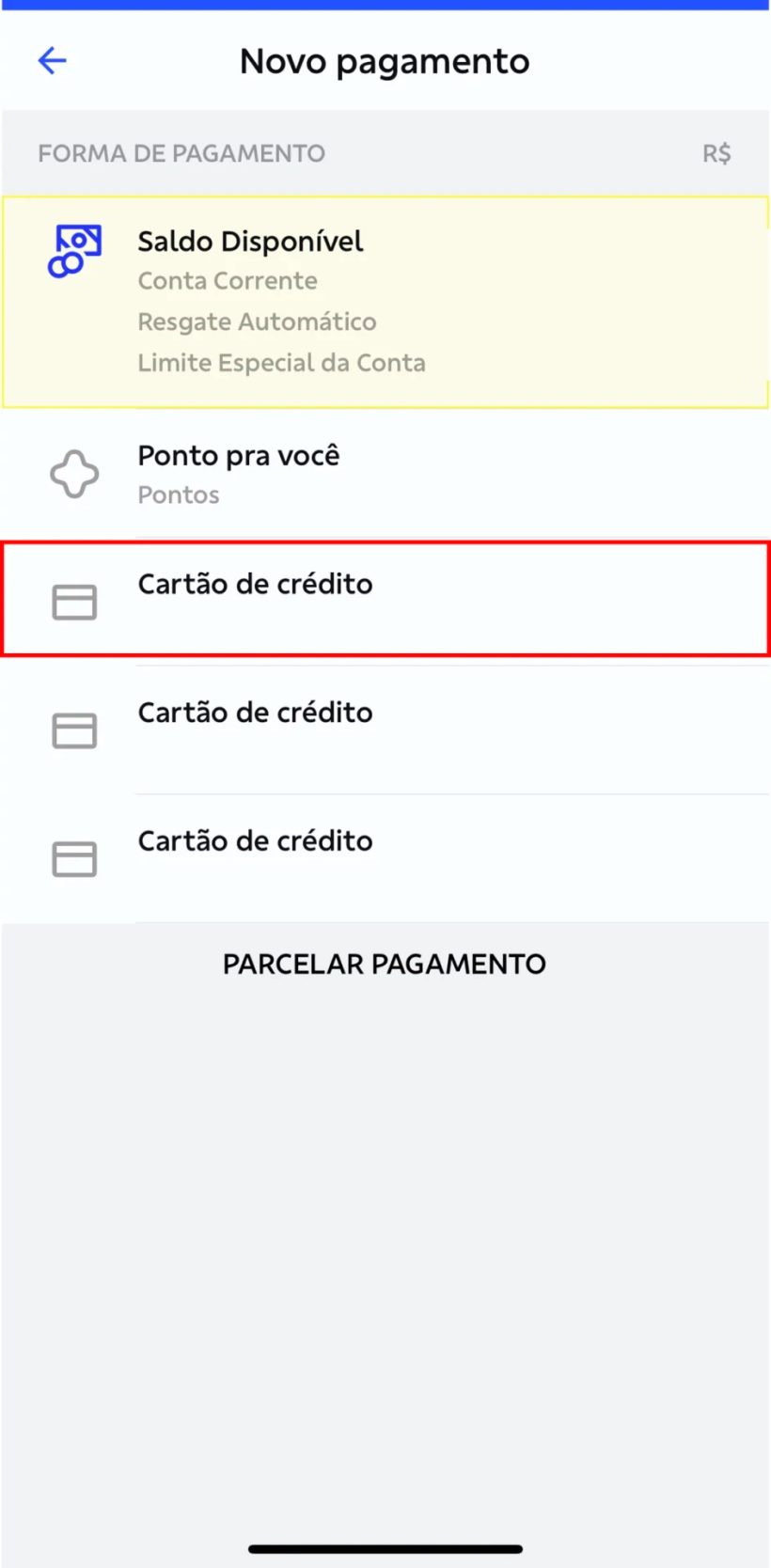Viewport: 771px width, 1568px height.
Task: Open the FORMA DE PAGAMENTO section header
Action: point(182,153)
